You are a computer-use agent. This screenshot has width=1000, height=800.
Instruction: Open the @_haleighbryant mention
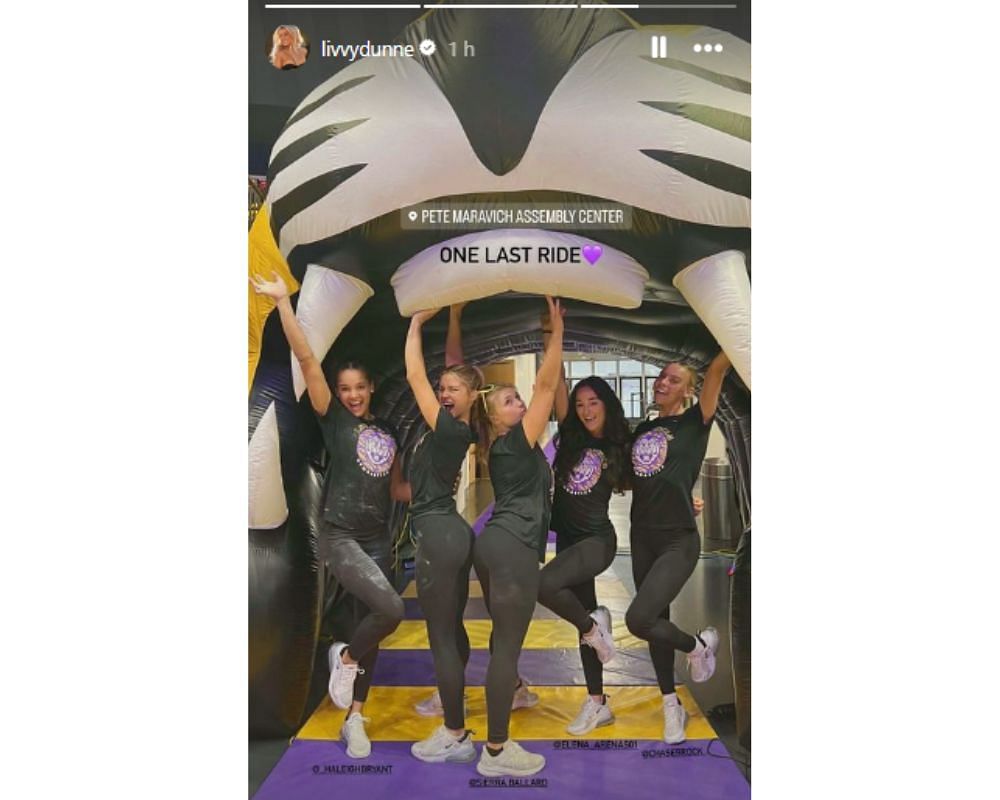tap(352, 769)
